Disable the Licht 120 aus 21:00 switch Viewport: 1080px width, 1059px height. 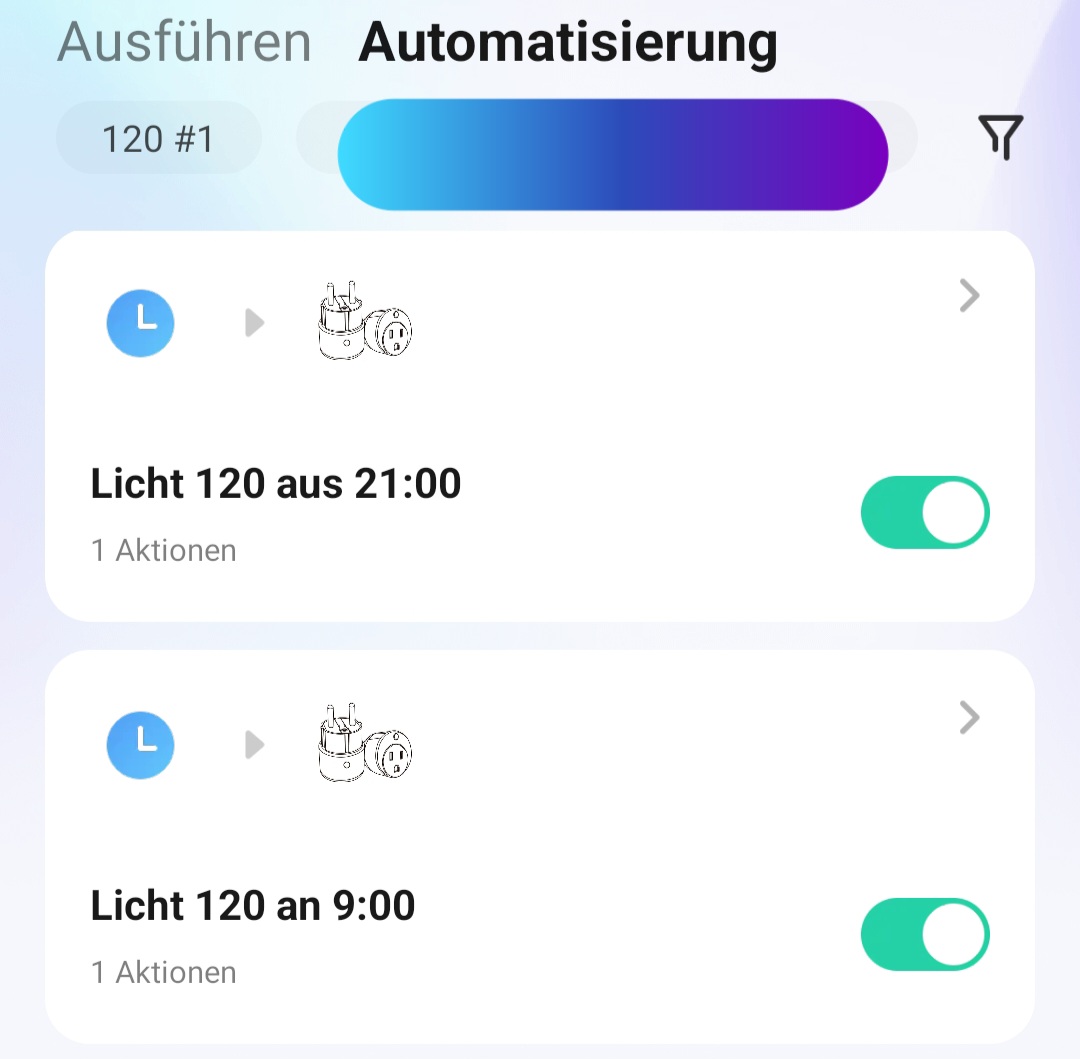click(924, 512)
